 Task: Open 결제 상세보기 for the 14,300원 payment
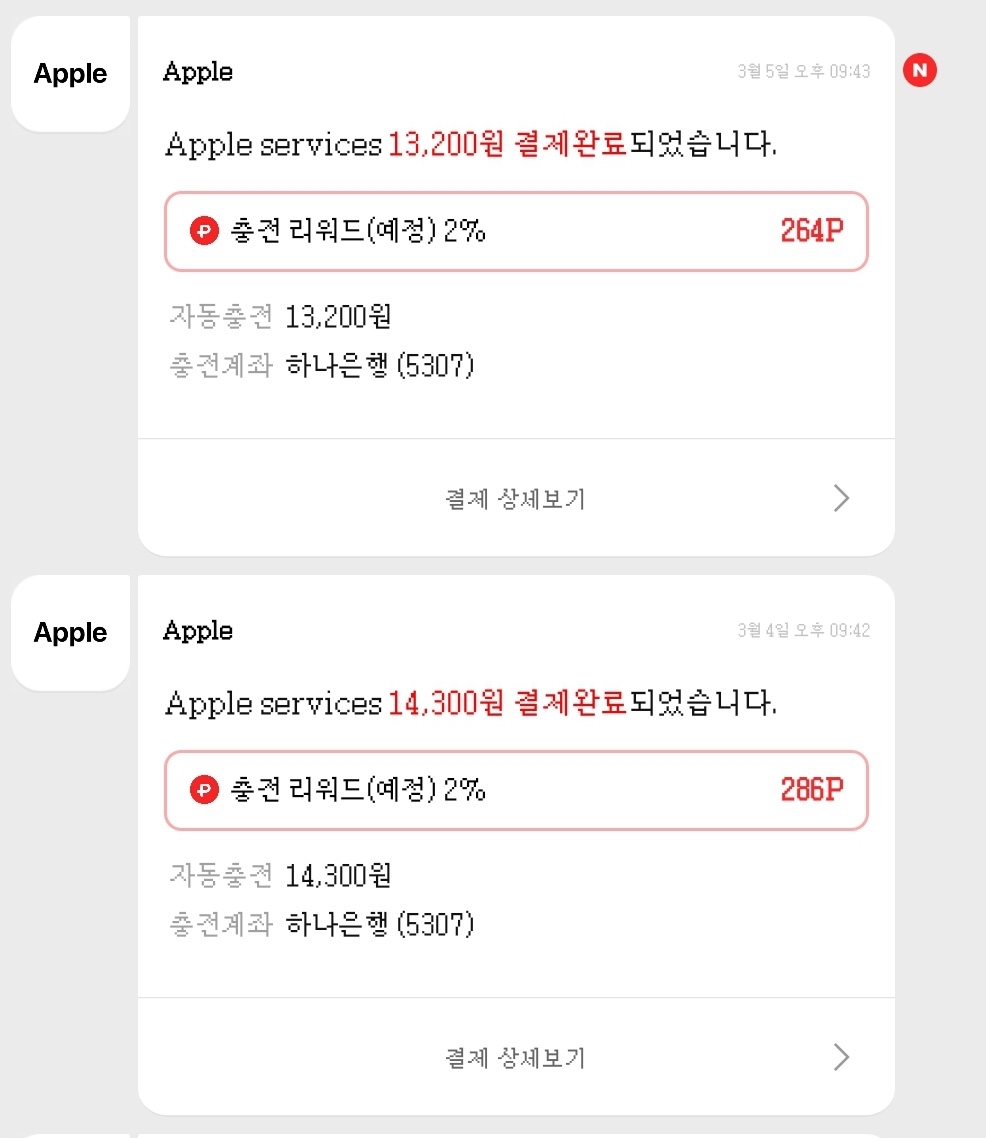[516, 1057]
